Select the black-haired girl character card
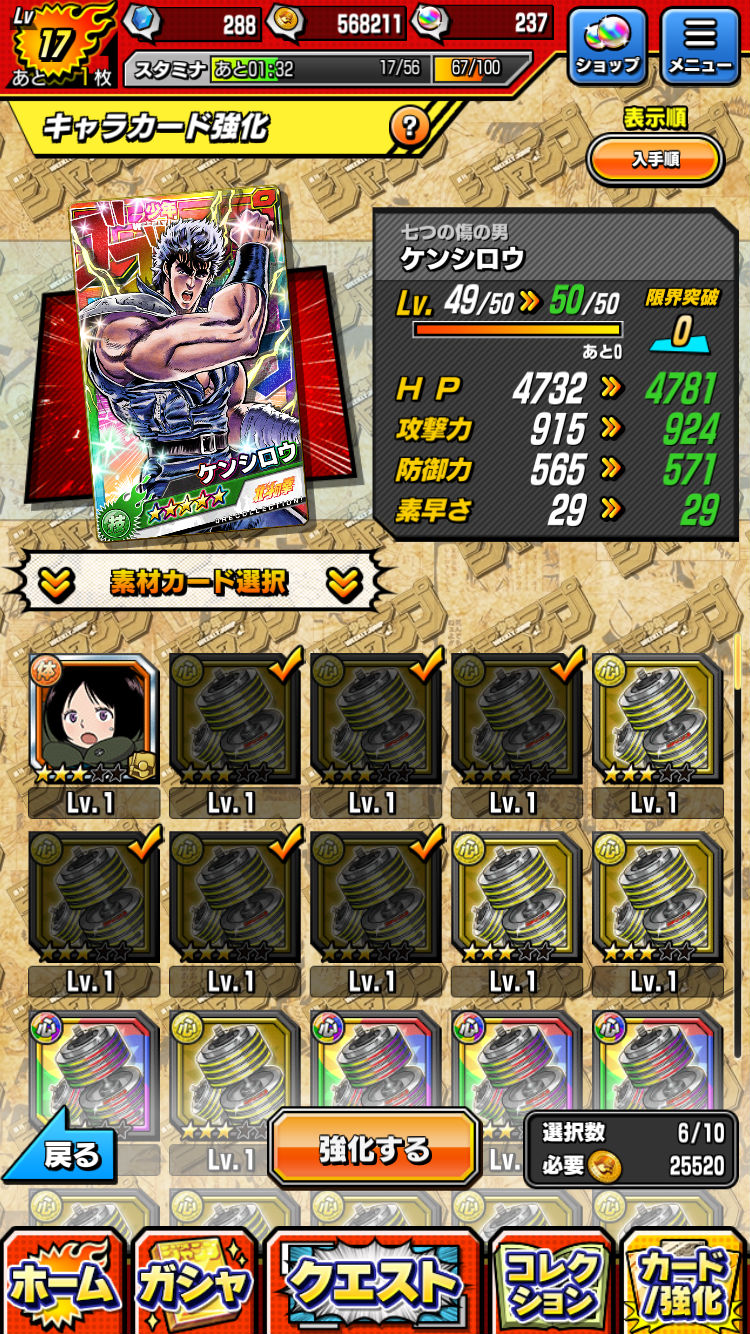This screenshot has width=750, height=1334. click(93, 720)
